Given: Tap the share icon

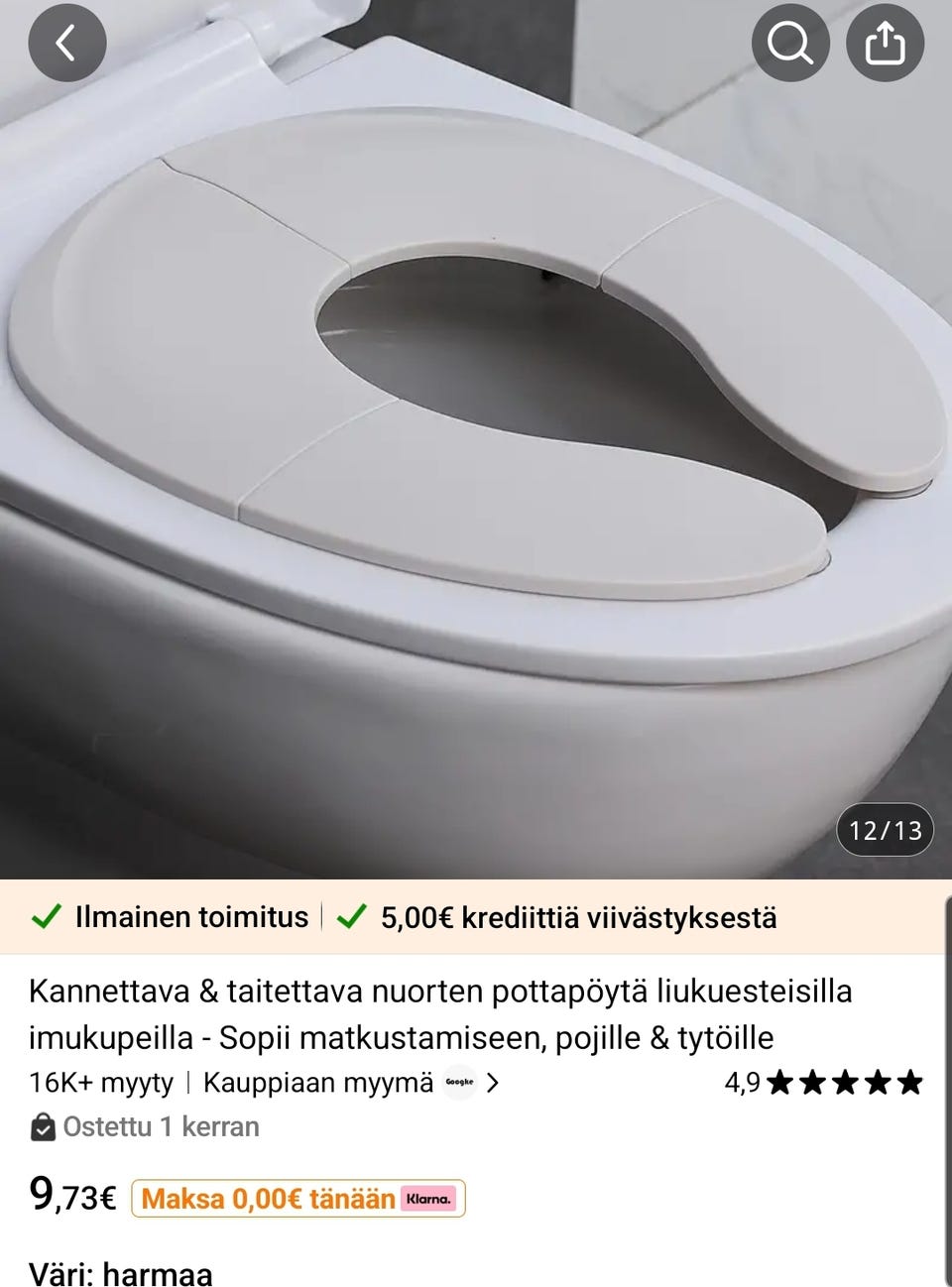Looking at the screenshot, I should pos(885,43).
